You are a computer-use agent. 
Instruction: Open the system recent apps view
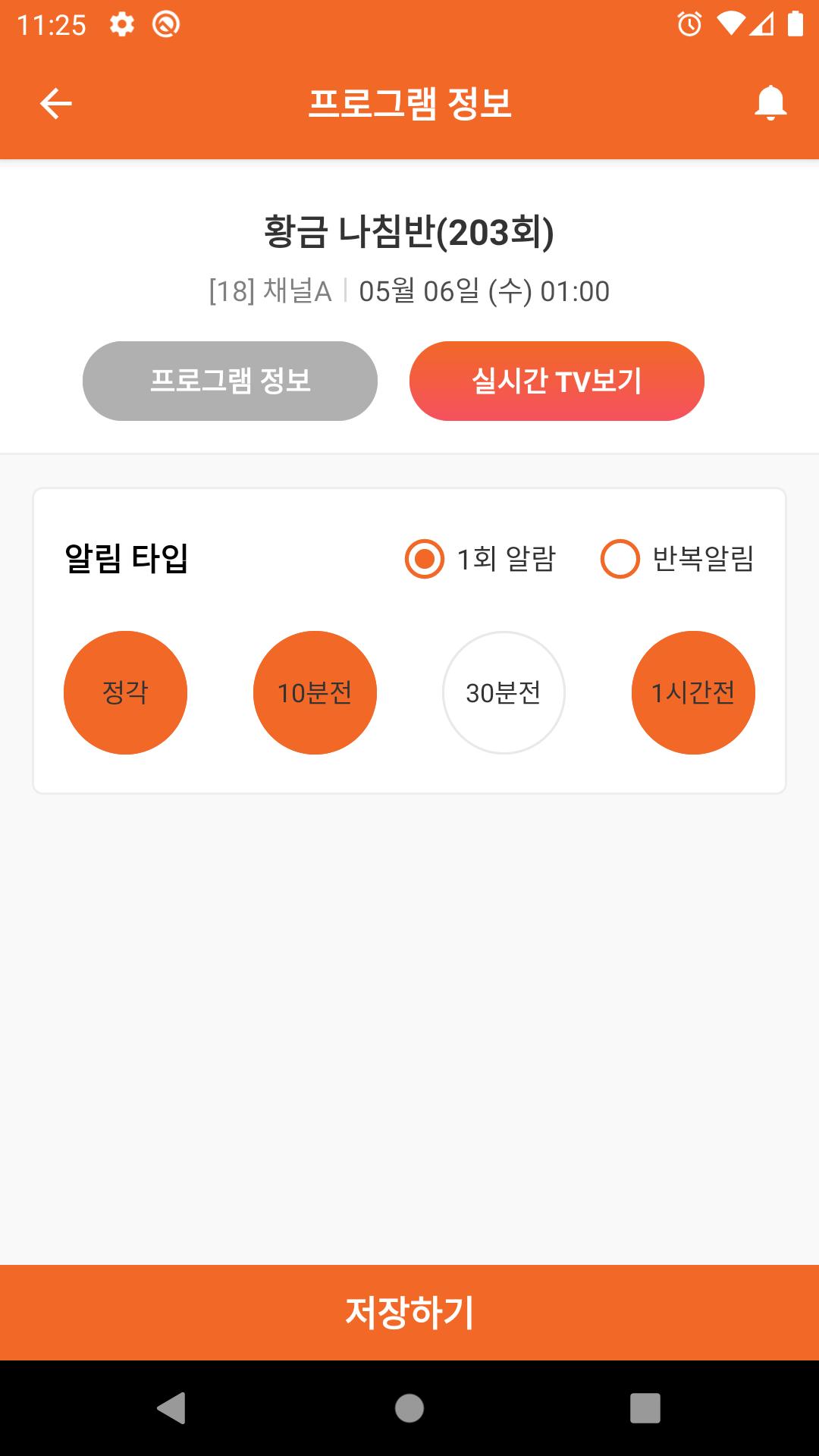[645, 1408]
